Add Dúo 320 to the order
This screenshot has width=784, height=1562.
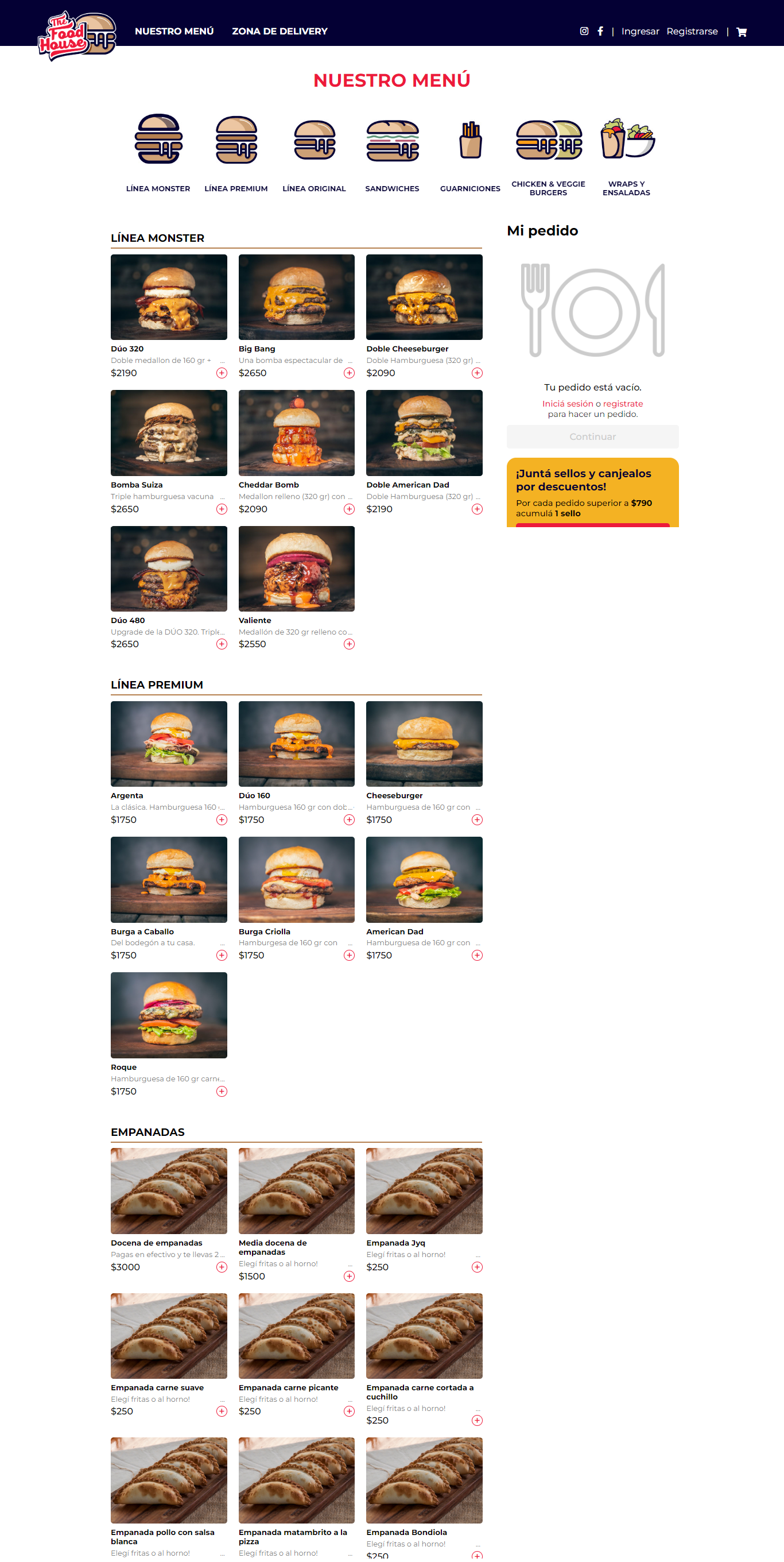pos(222,373)
